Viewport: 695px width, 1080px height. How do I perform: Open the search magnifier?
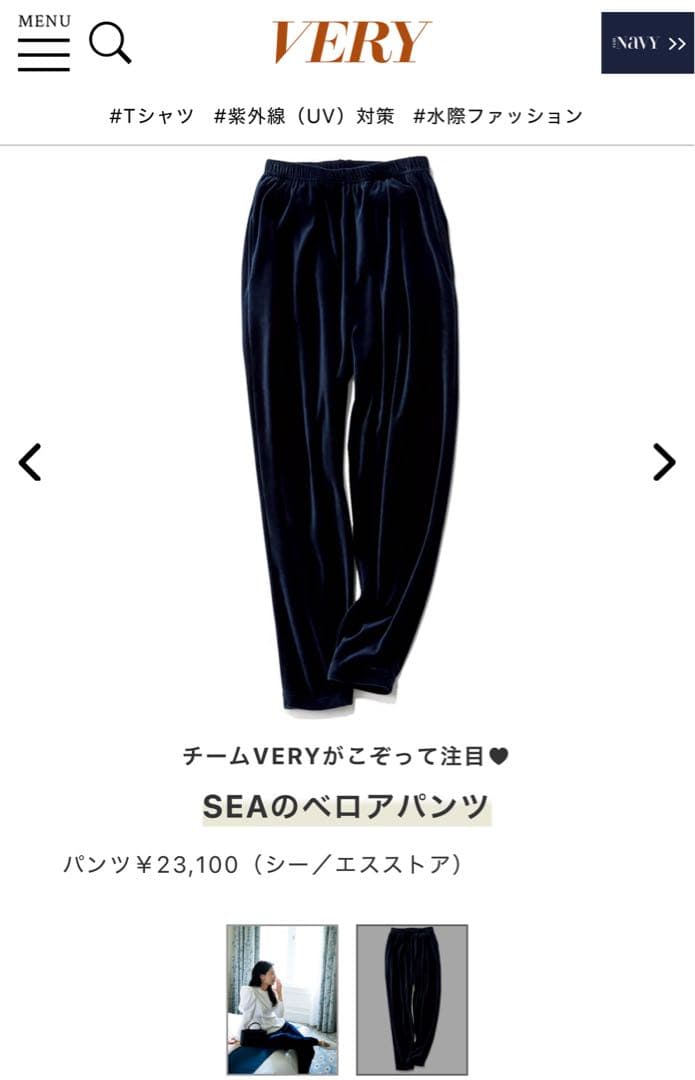[110, 43]
